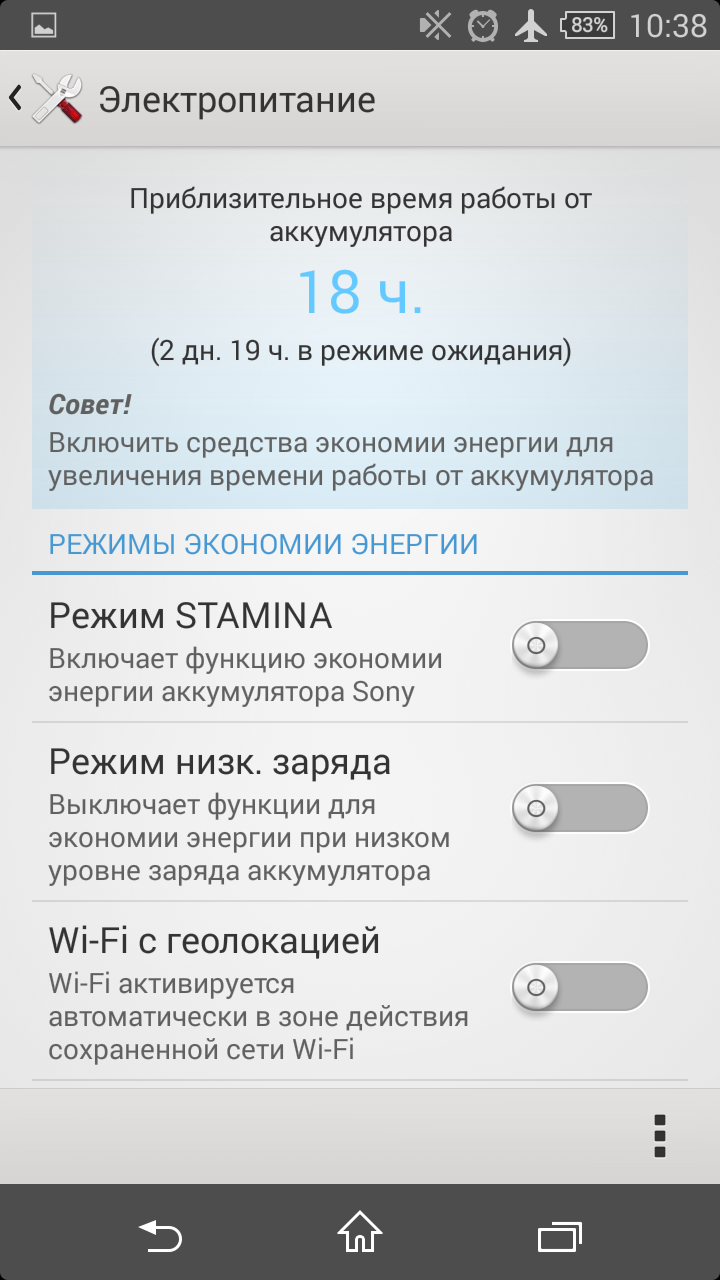Turn on Режим низк. заряда switch

coord(580,808)
